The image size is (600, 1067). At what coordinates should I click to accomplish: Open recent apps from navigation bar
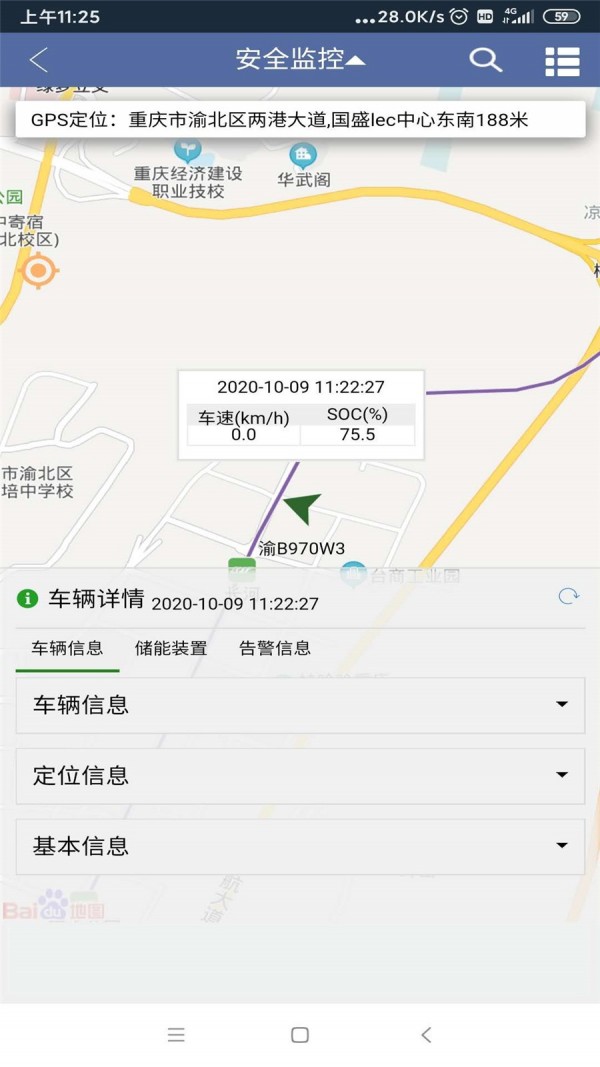pyautogui.click(x=176, y=1035)
